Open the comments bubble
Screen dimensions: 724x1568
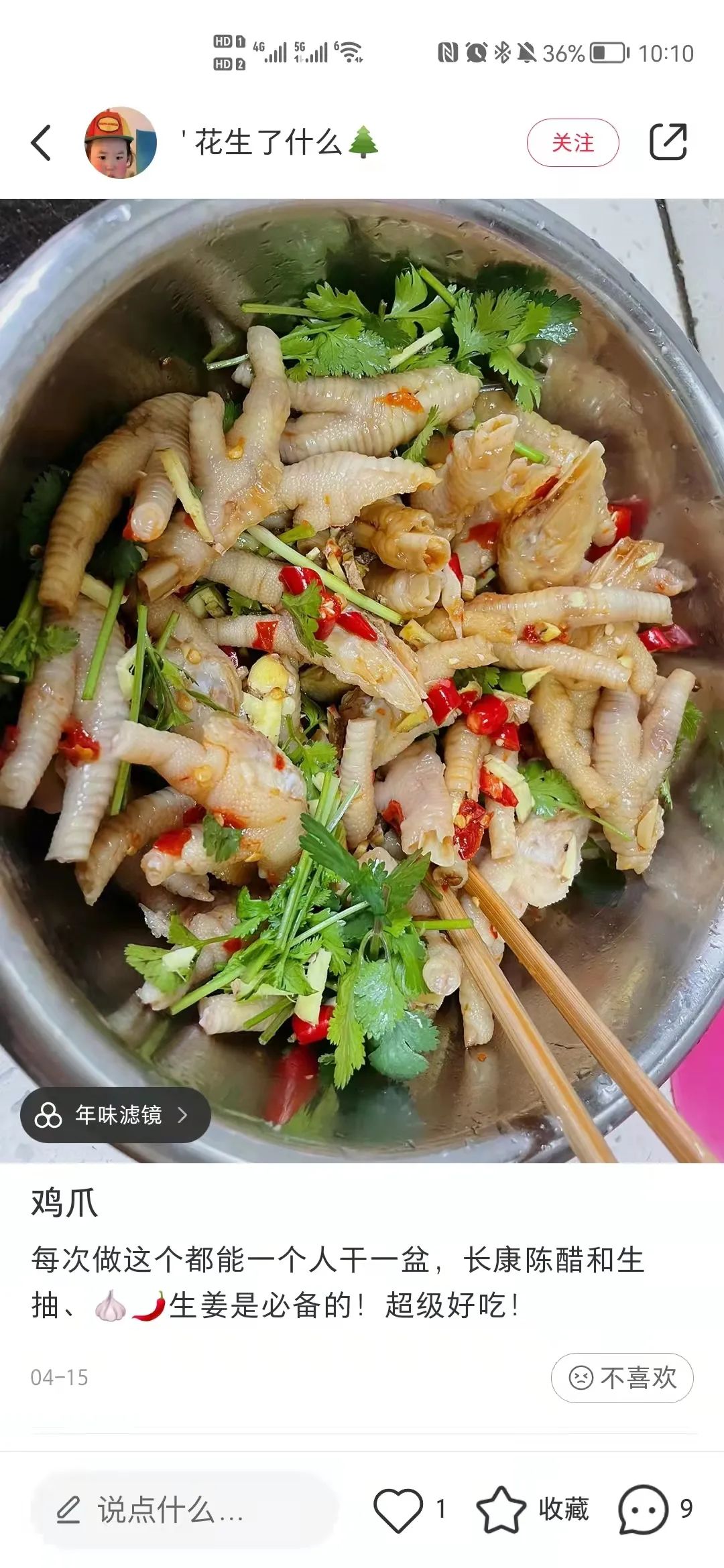(x=644, y=1510)
